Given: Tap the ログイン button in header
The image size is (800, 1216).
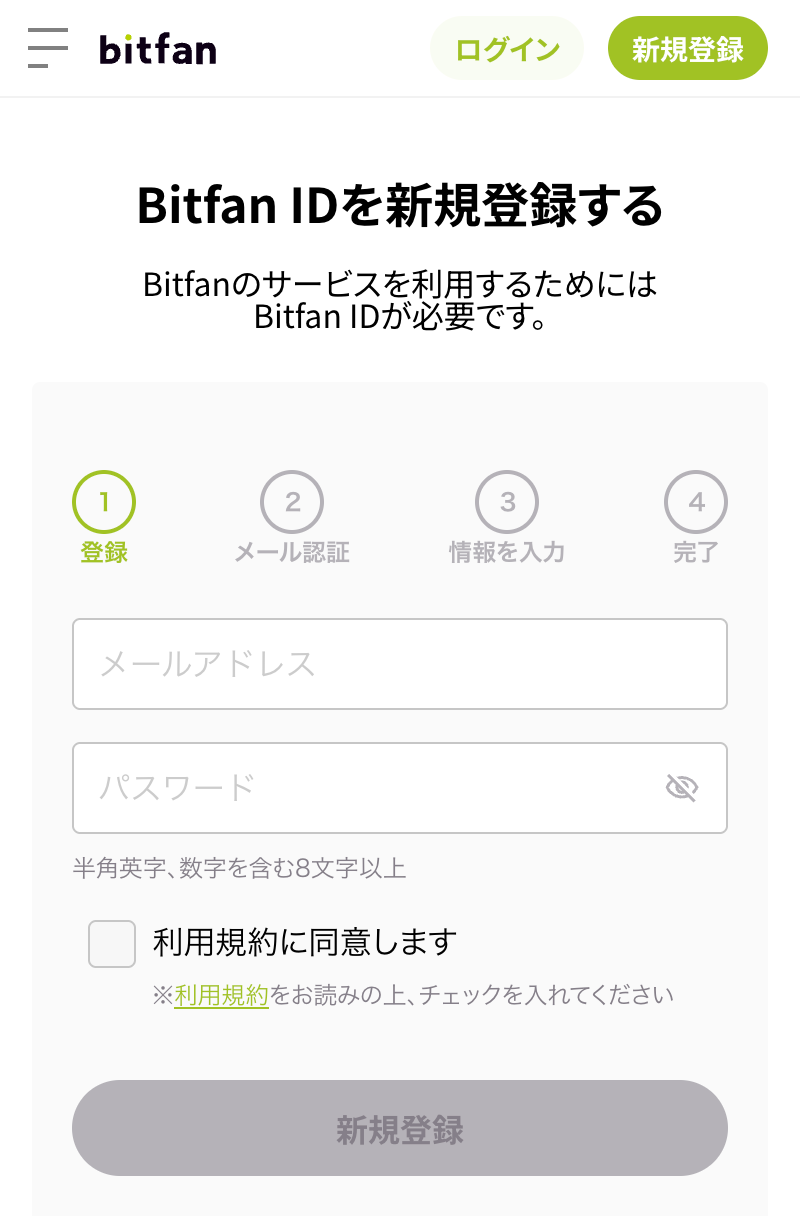Looking at the screenshot, I should click(x=507, y=48).
